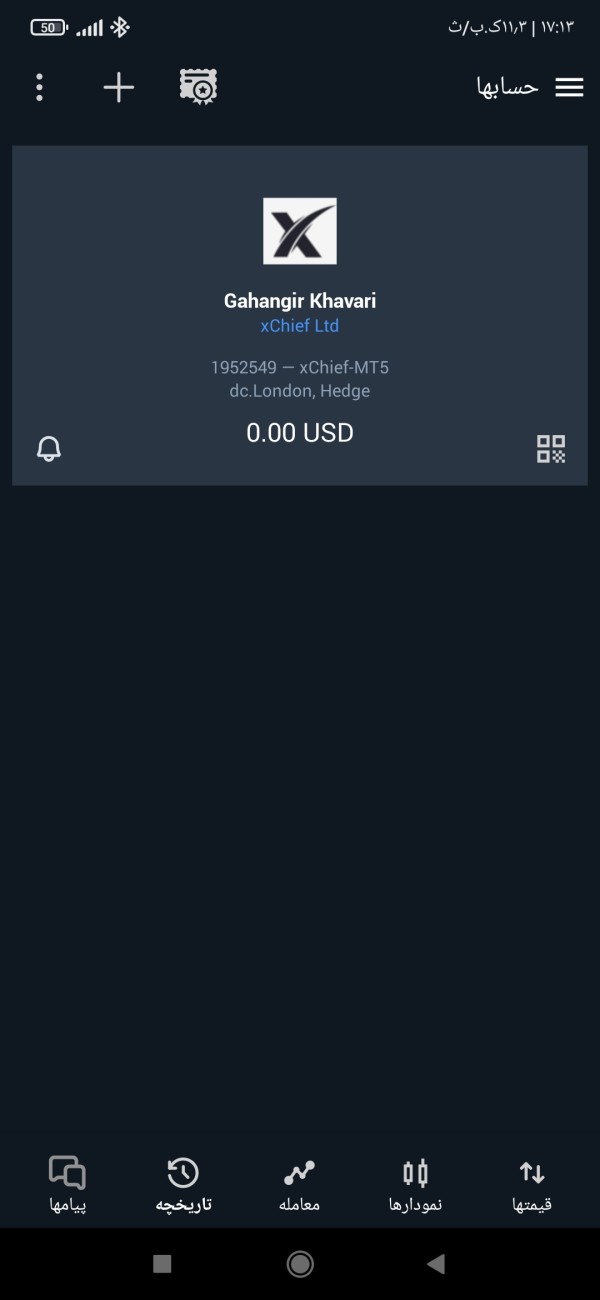The height and width of the screenshot is (1300, 600).
Task: Go to the معامله tab
Action: 299,1184
